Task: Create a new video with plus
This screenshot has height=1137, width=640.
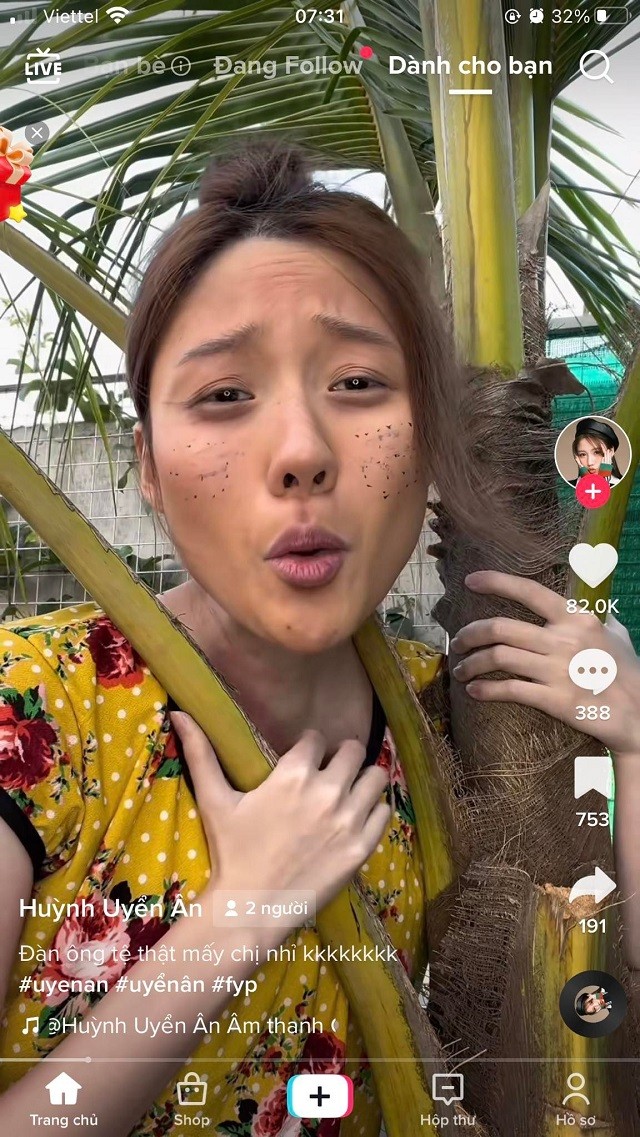Action: (x=320, y=1097)
